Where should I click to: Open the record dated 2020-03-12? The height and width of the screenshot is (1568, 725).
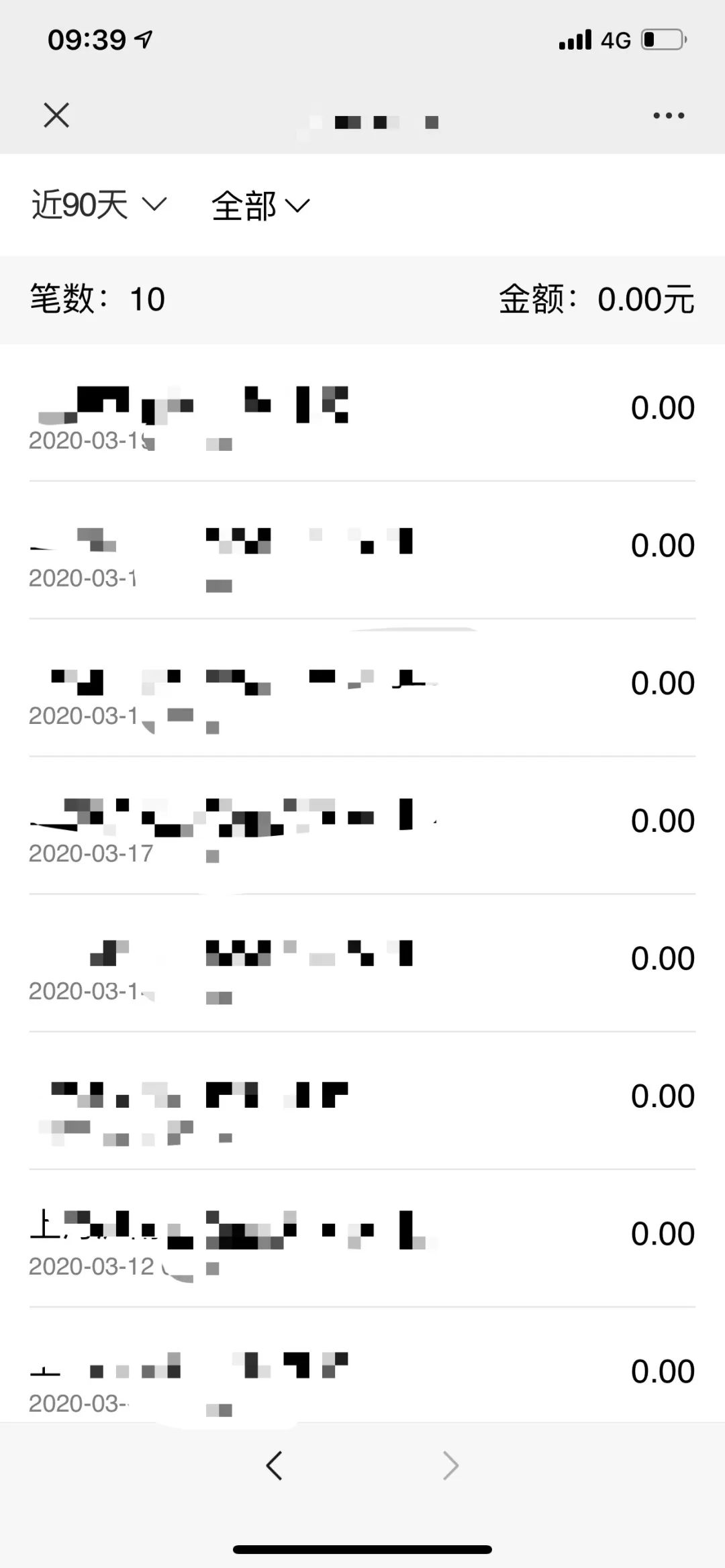pos(362,1239)
